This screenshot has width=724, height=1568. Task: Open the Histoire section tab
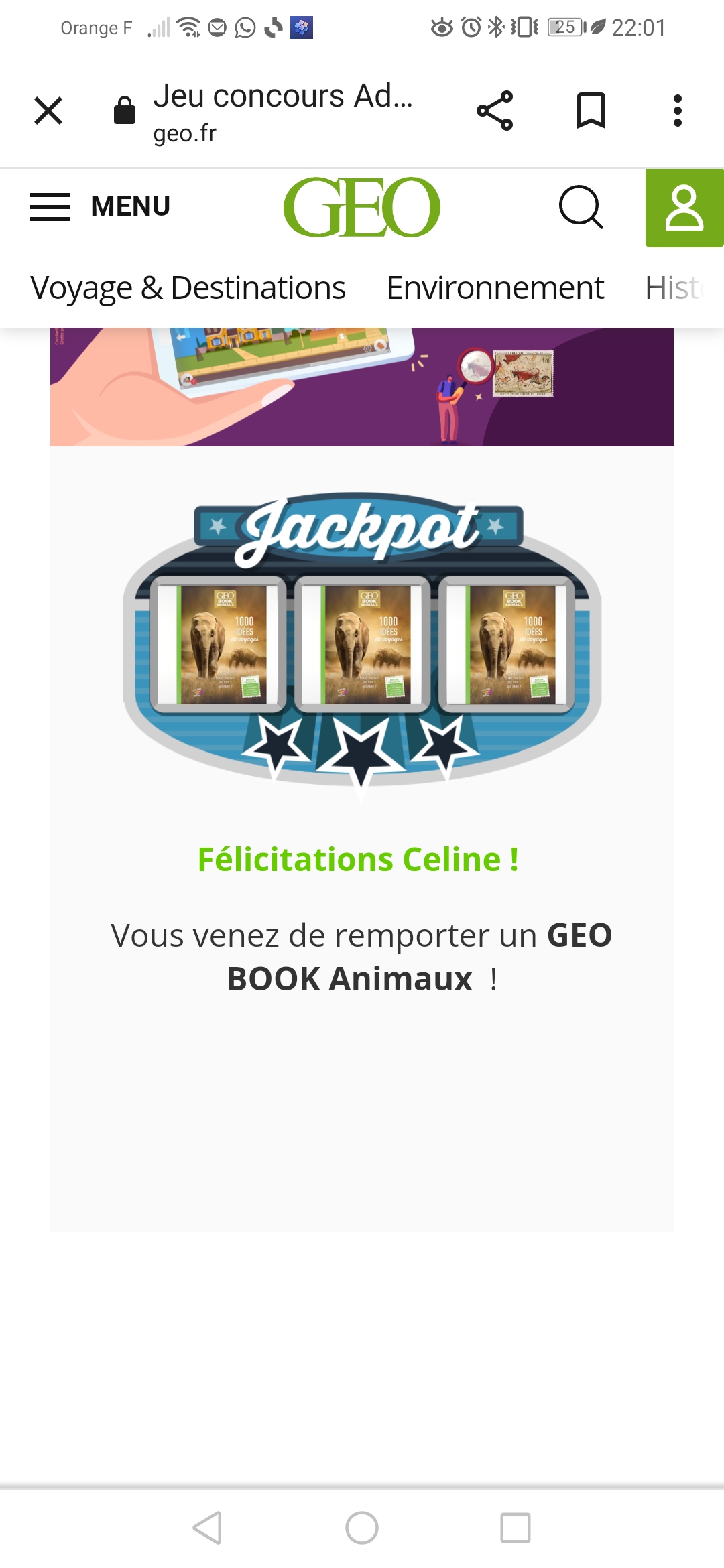pos(674,288)
